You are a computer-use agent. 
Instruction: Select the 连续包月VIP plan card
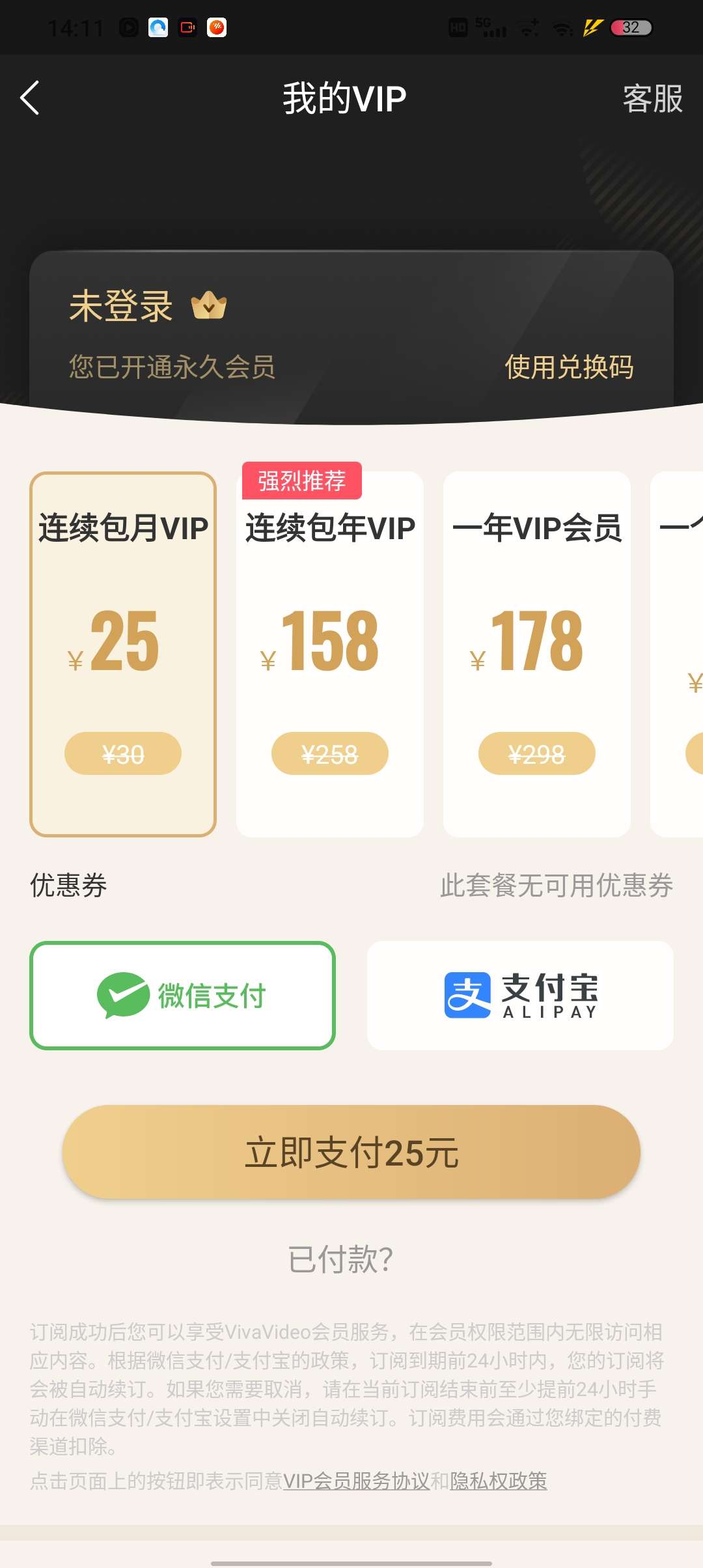pyautogui.click(x=123, y=654)
